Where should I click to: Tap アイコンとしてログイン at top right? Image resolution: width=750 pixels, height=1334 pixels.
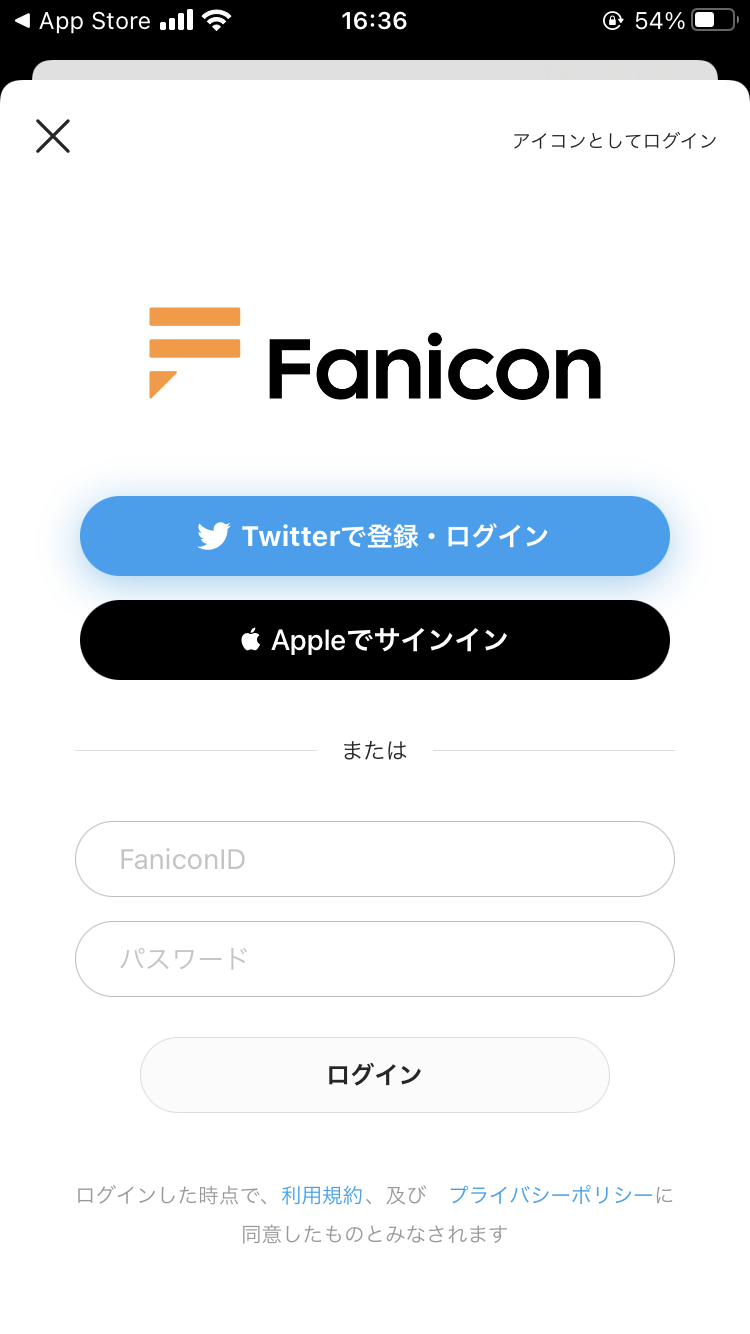click(x=614, y=141)
